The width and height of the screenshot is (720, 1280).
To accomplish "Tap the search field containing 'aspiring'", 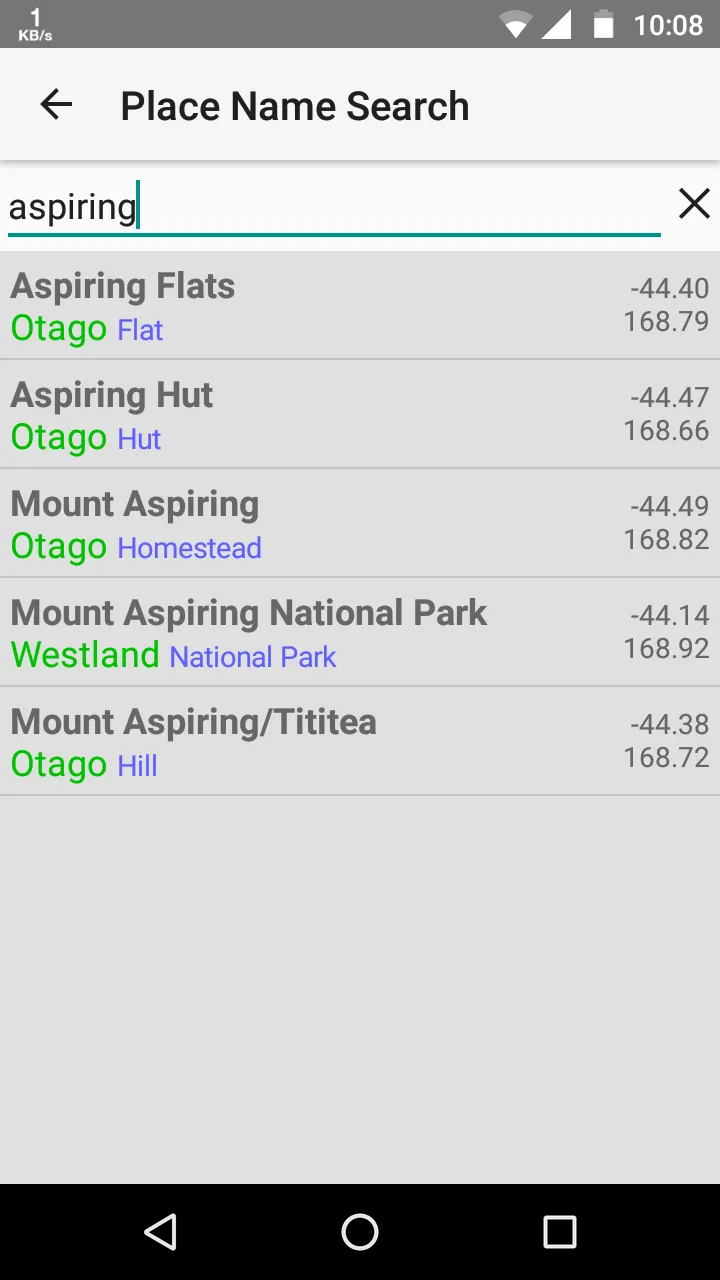I will [334, 208].
